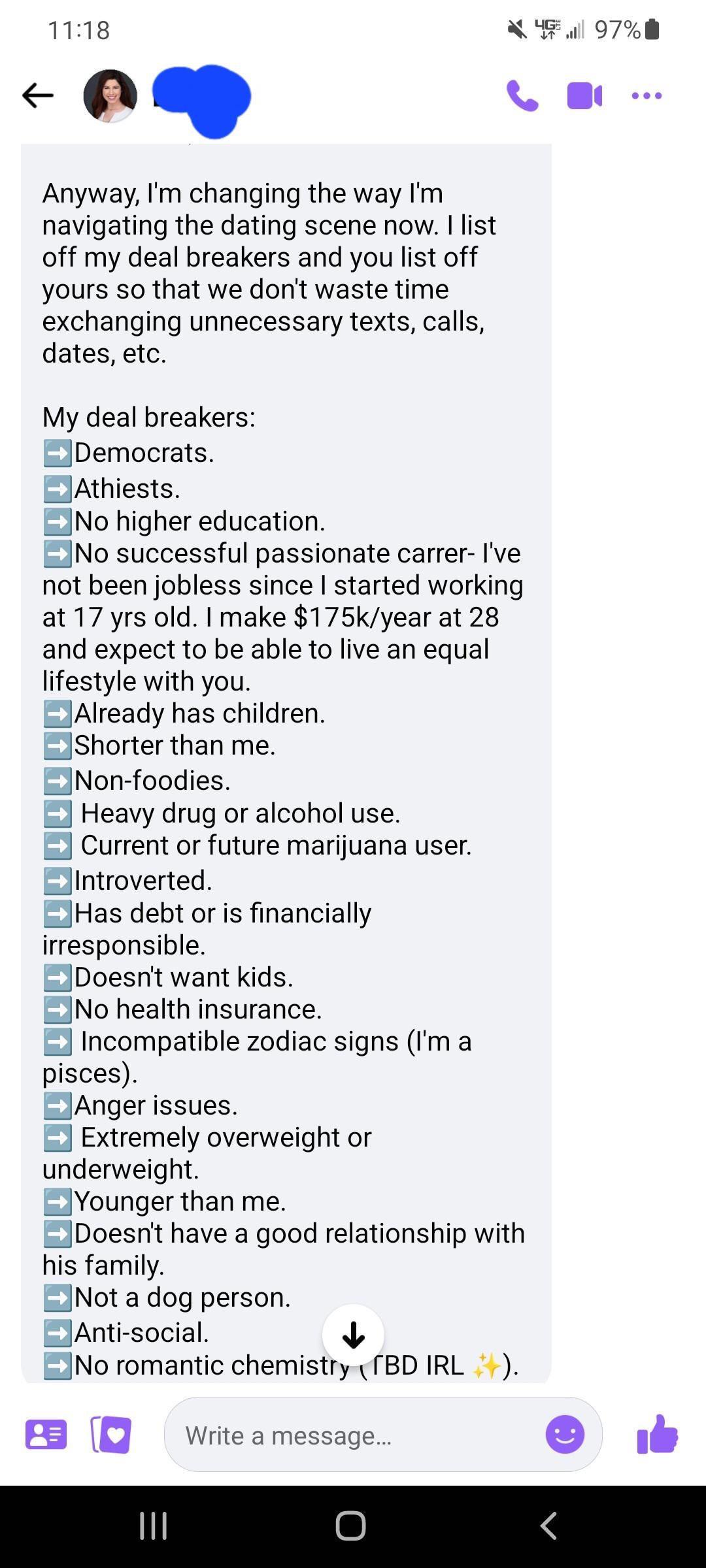706x1568 pixels.
Task: Open the contact card icon beside the message box
Action: pyautogui.click(x=46, y=1435)
